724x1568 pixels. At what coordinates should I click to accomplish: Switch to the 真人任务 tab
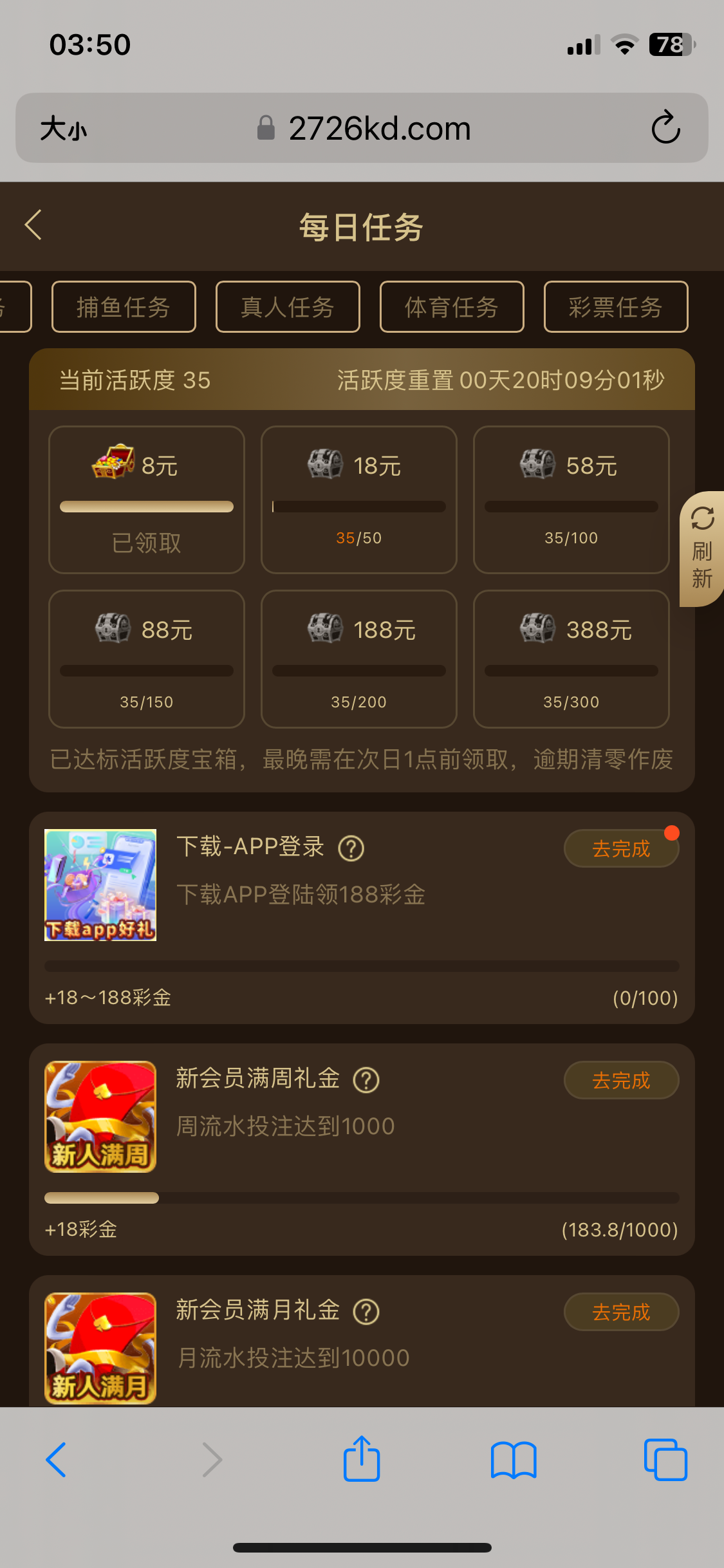point(288,307)
